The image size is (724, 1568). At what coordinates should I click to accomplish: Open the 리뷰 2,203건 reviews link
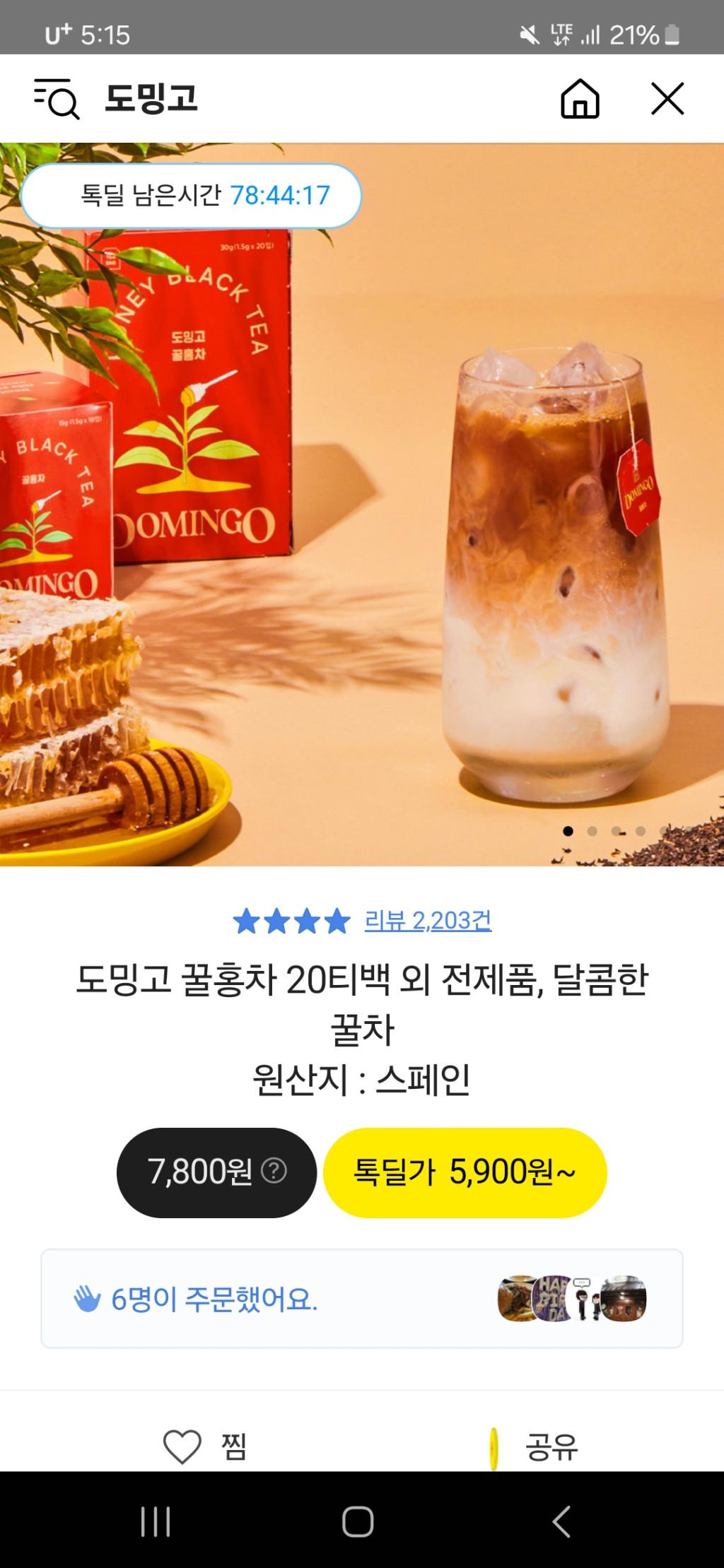(x=428, y=921)
